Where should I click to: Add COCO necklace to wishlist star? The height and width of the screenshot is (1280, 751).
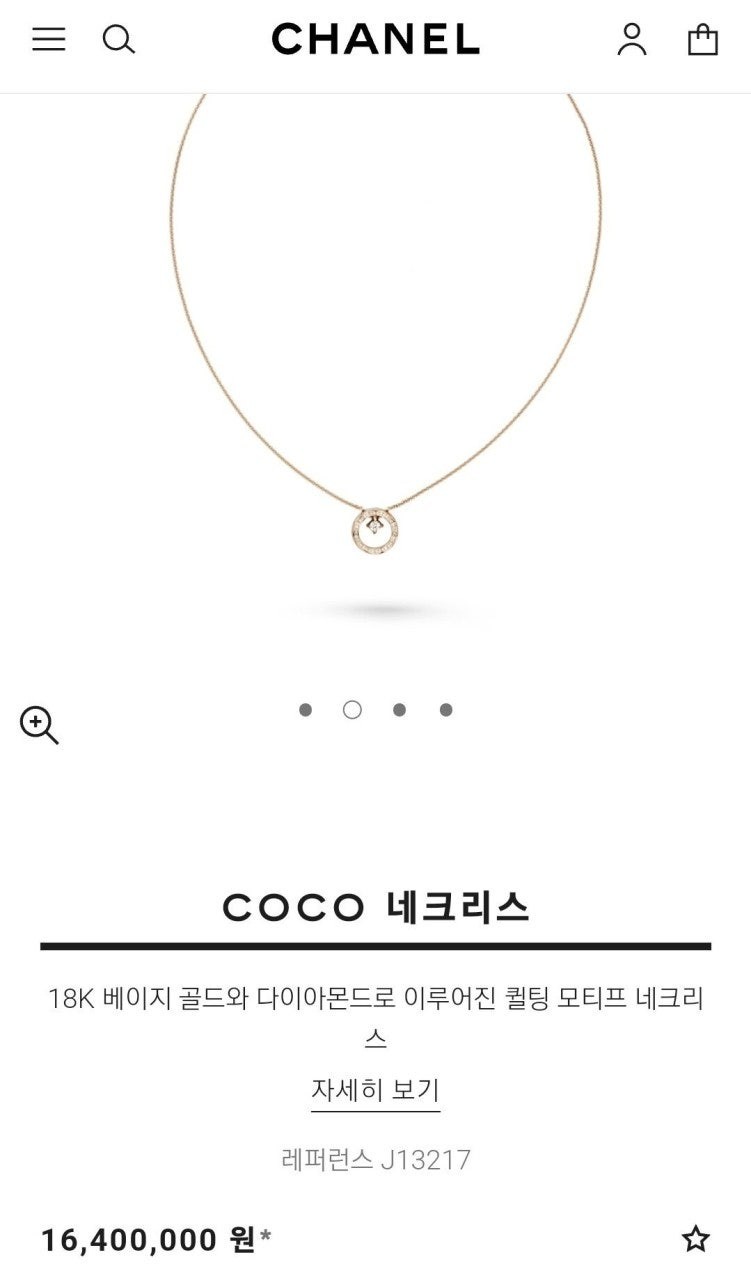(x=695, y=1239)
